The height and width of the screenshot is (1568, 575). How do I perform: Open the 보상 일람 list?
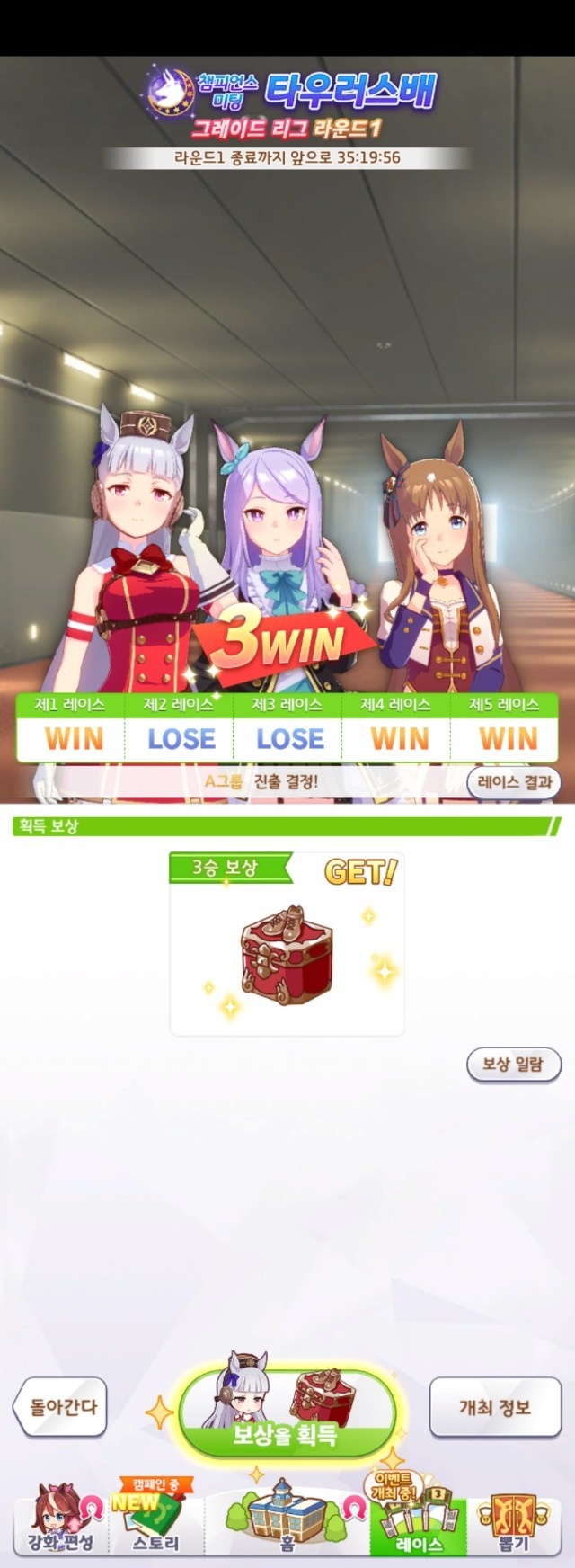point(513,1065)
